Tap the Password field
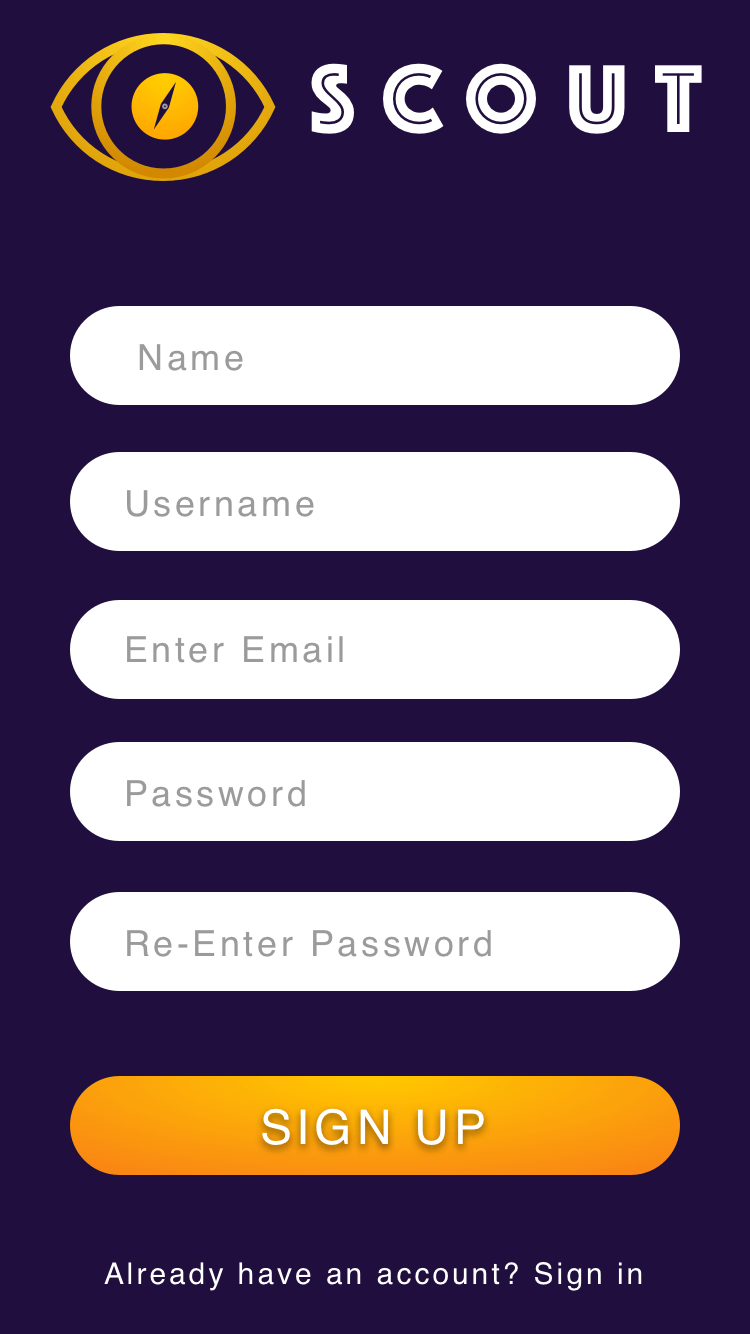 (x=375, y=792)
